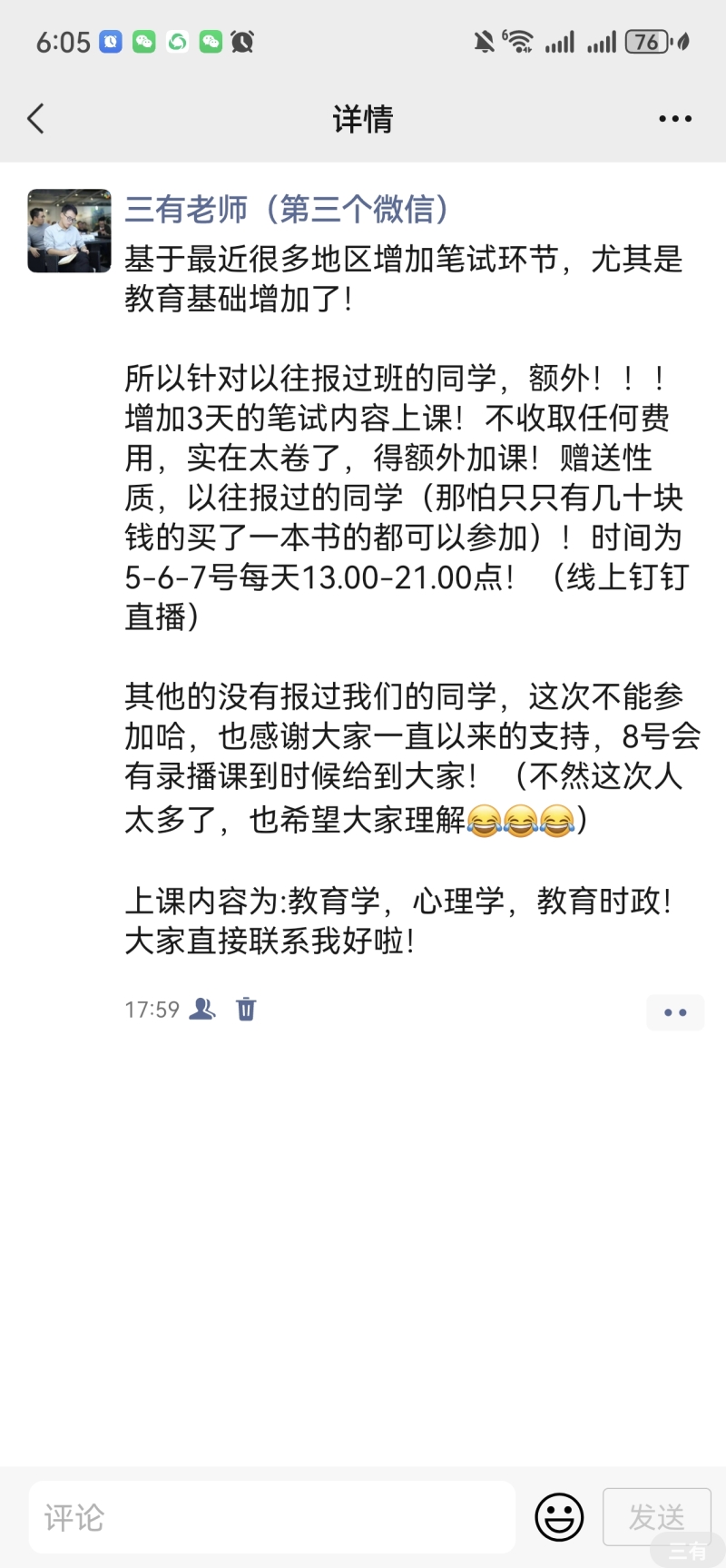
Task: View who can see this post
Action: 201,1009
